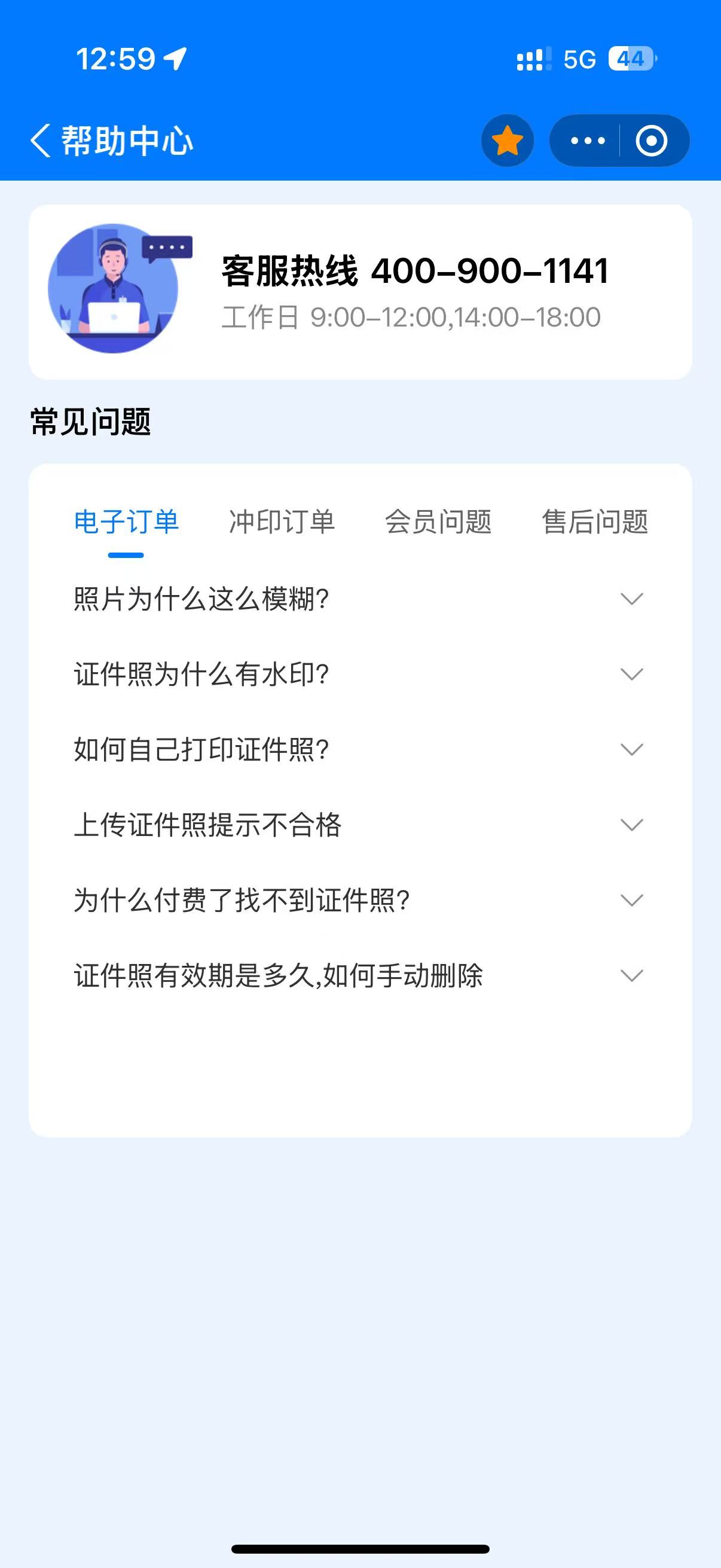721x1568 pixels.
Task: Expand 上传证件照提示不合格 question
Action: 359,825
